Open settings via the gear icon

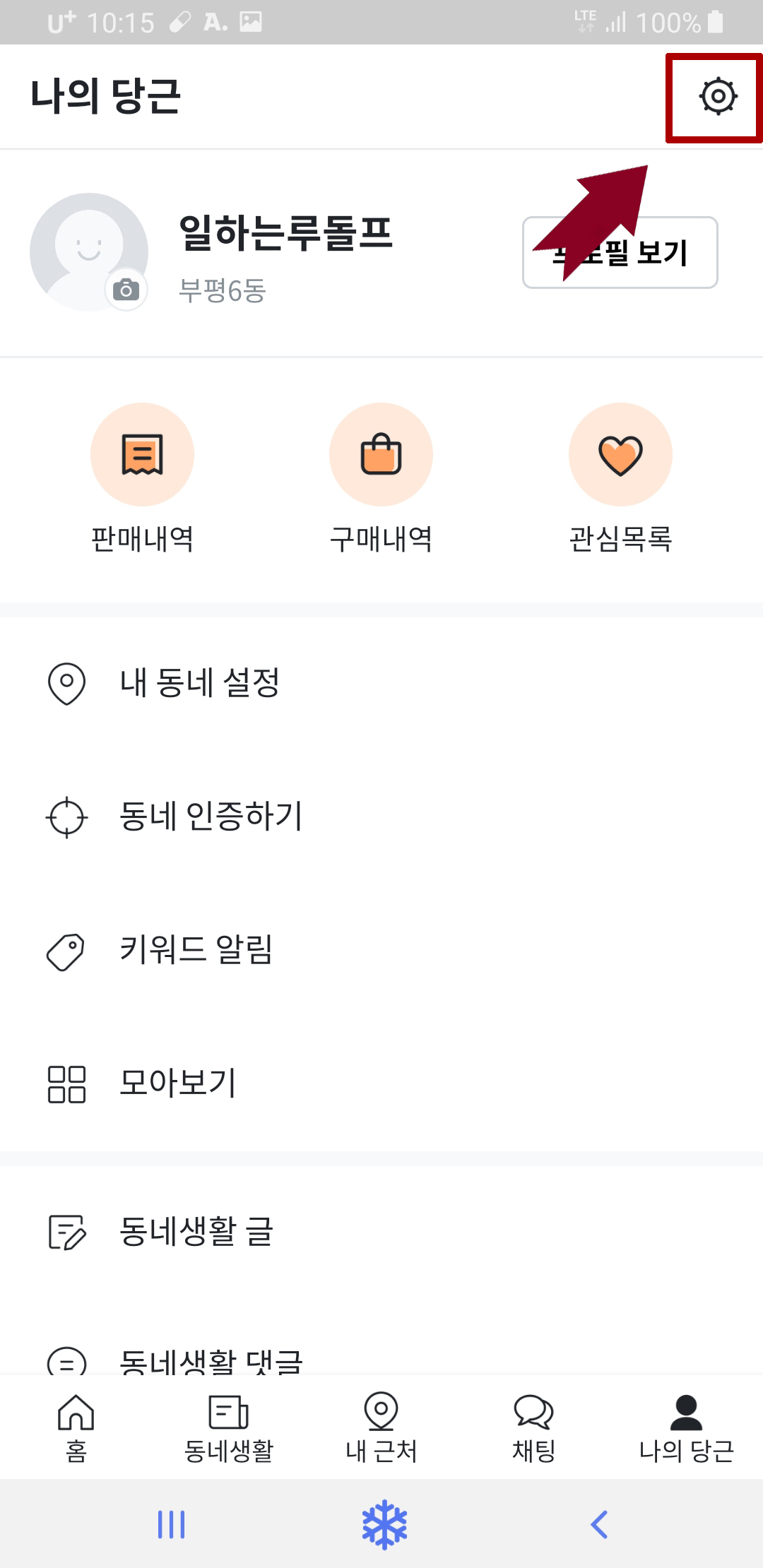718,96
